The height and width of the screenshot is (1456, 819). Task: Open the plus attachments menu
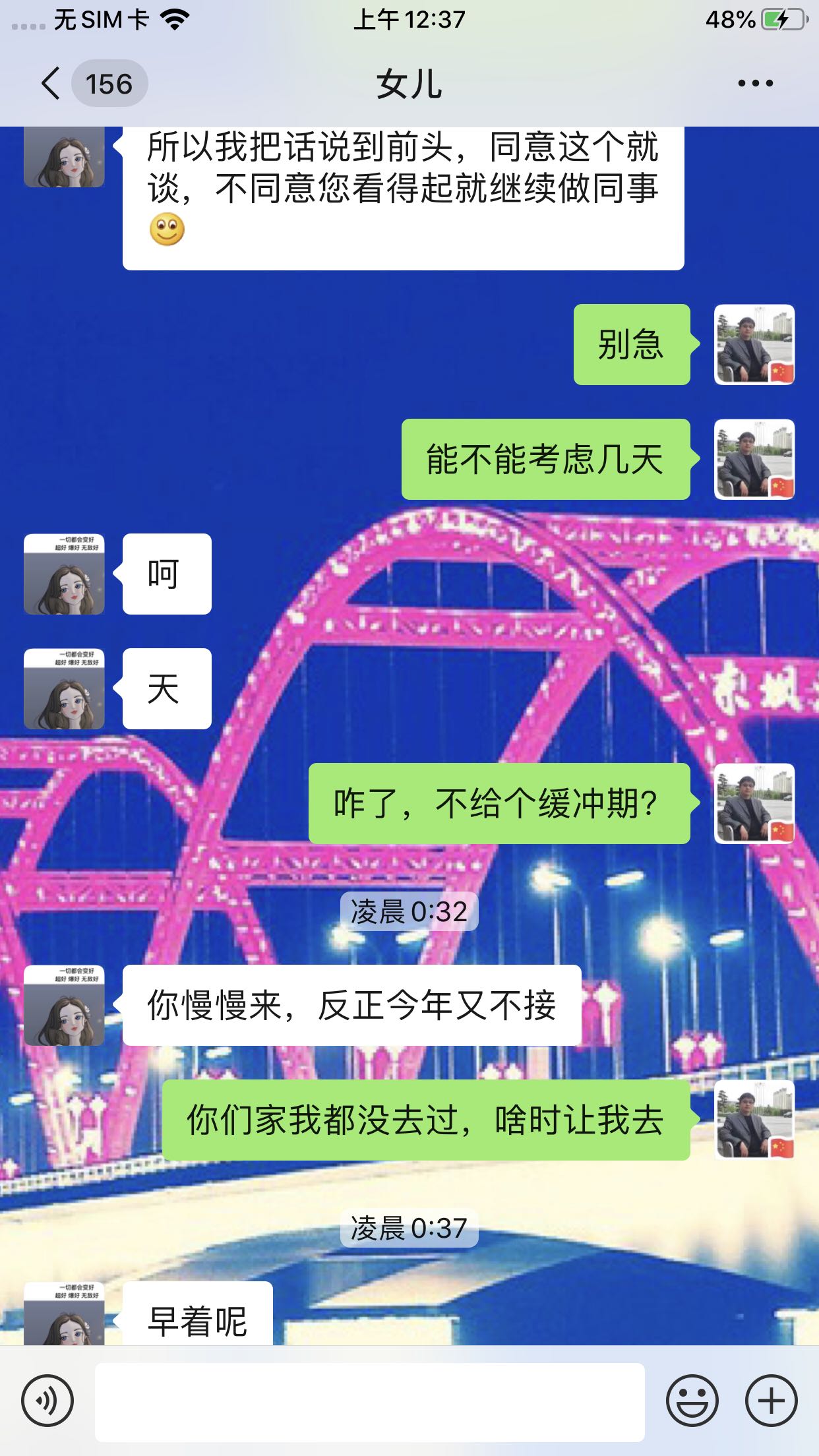coord(771,1401)
